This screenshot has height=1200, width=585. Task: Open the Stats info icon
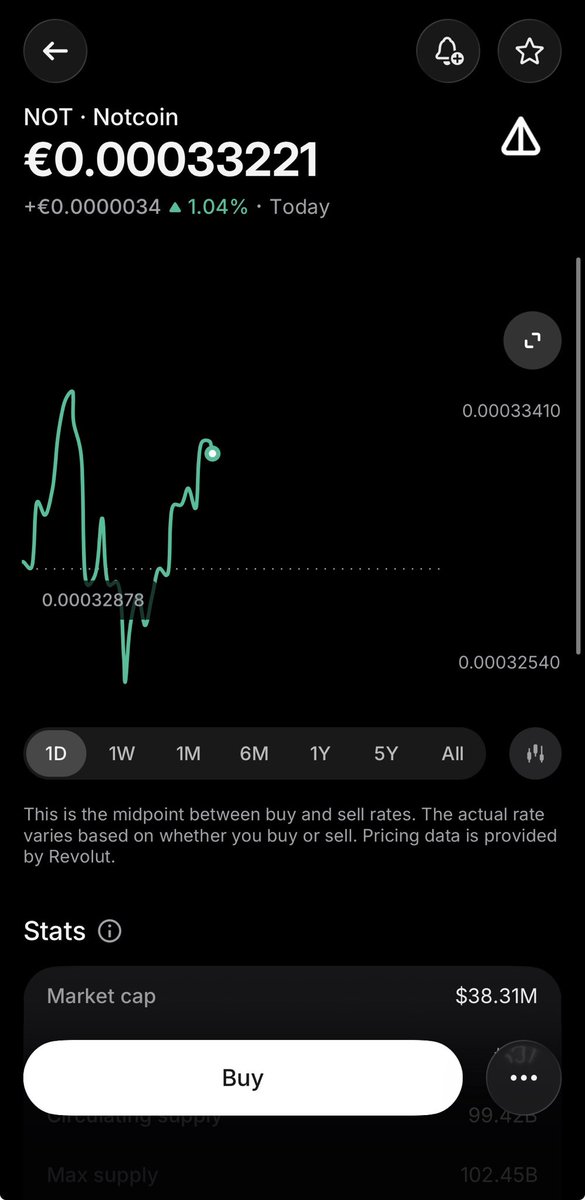[110, 932]
